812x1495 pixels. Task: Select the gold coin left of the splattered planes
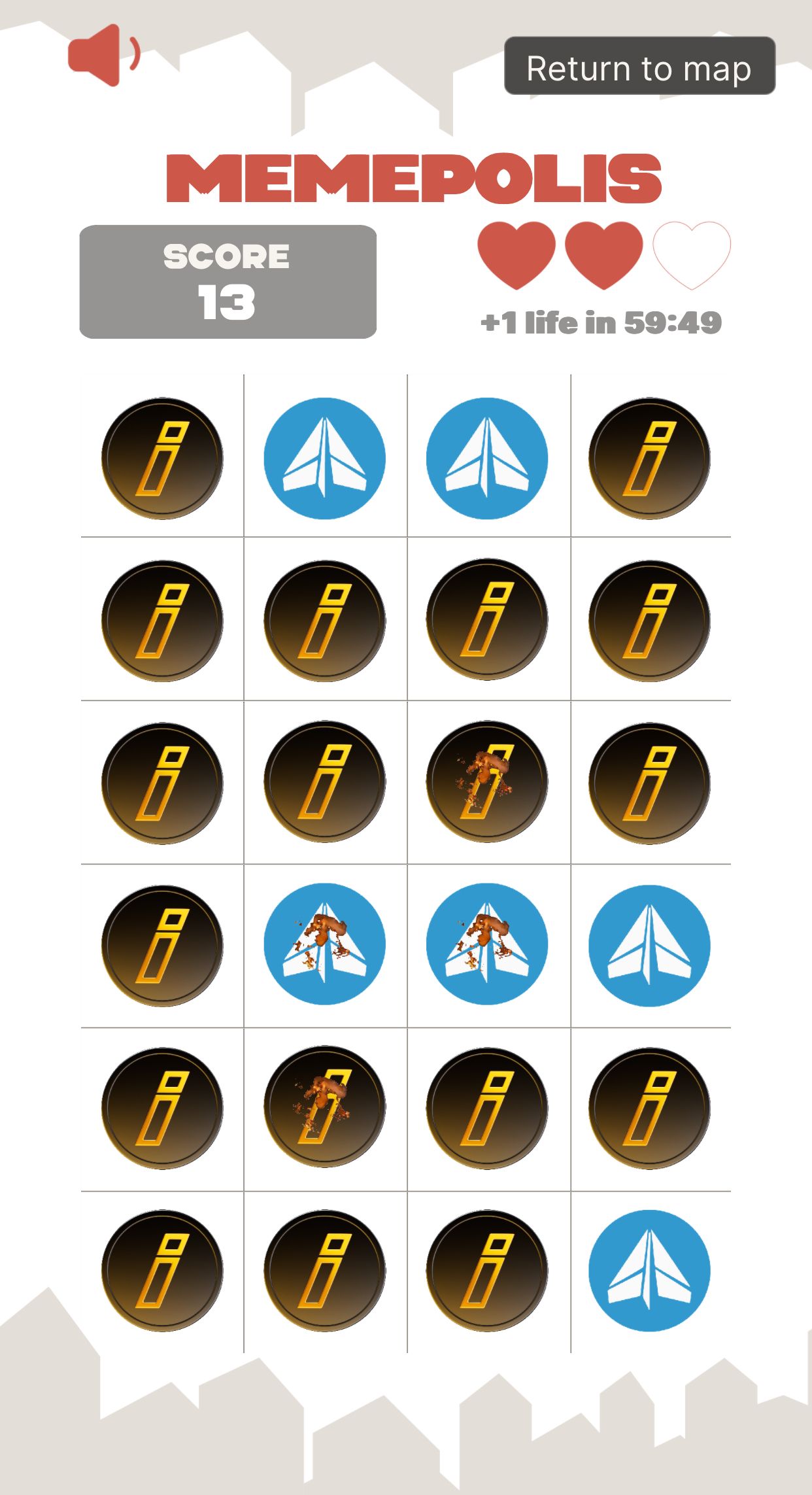(162, 945)
